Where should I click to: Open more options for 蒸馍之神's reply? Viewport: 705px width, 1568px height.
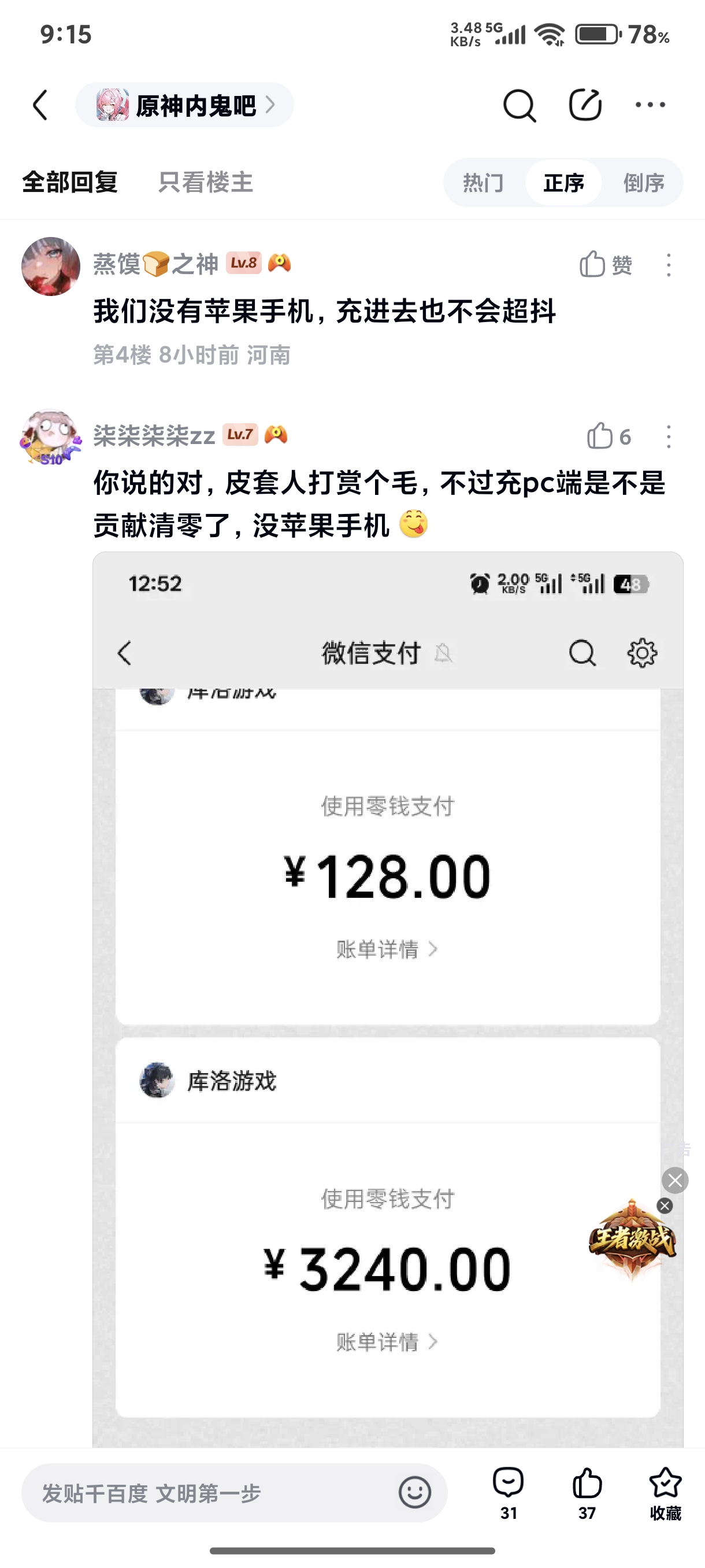[x=669, y=265]
